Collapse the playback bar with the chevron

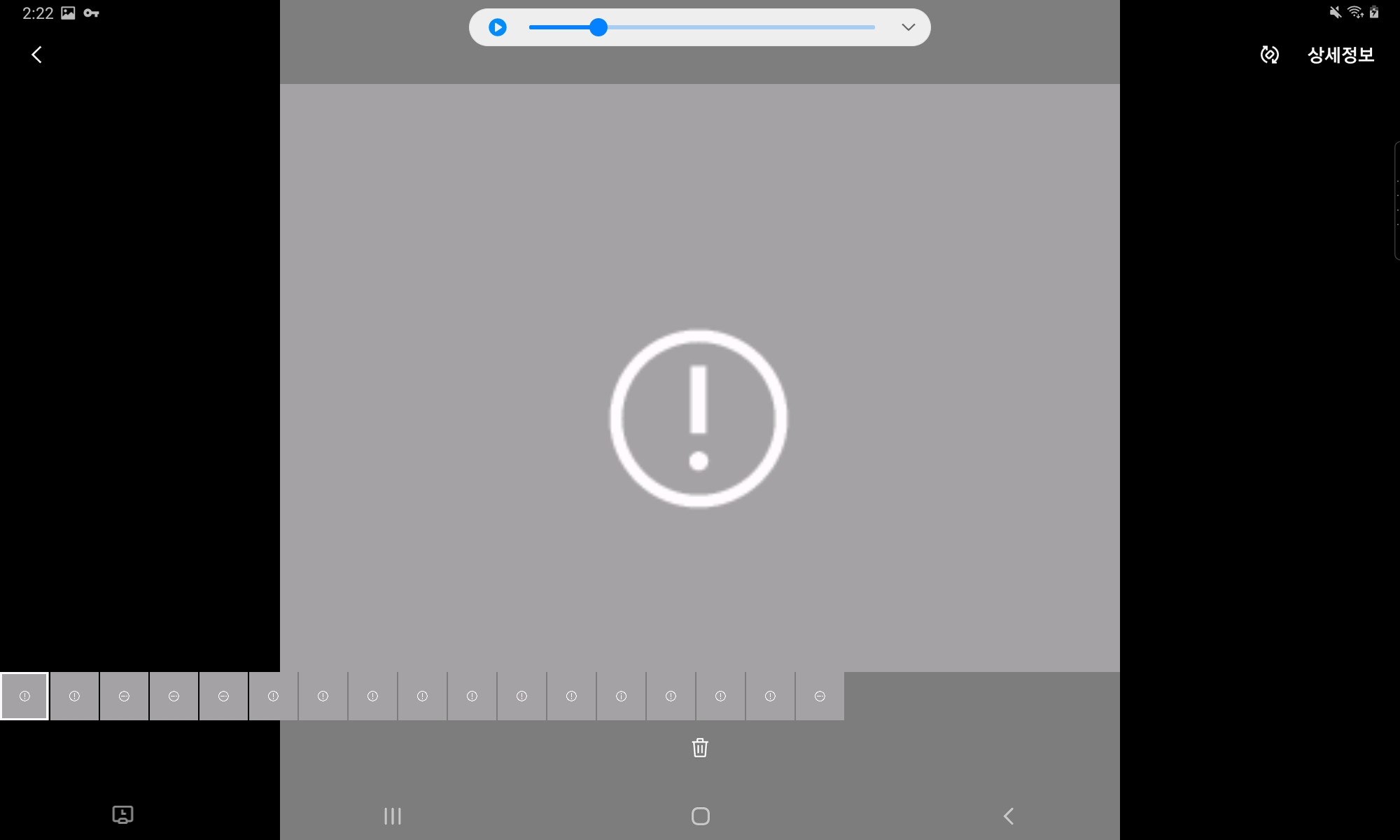point(908,27)
